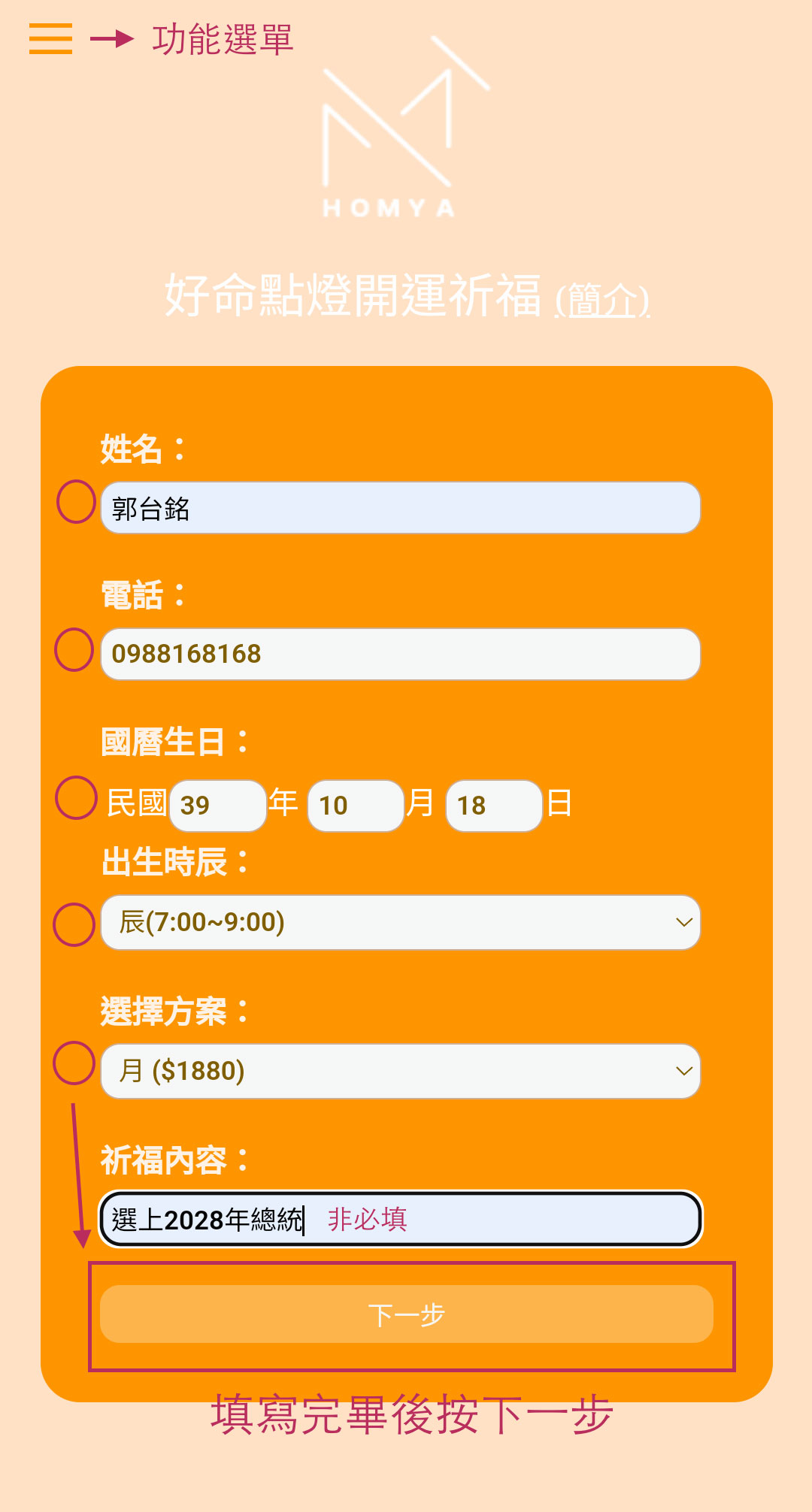The width and height of the screenshot is (812, 1512).
Task: Open the 簡介 introduction link
Action: click(x=601, y=301)
